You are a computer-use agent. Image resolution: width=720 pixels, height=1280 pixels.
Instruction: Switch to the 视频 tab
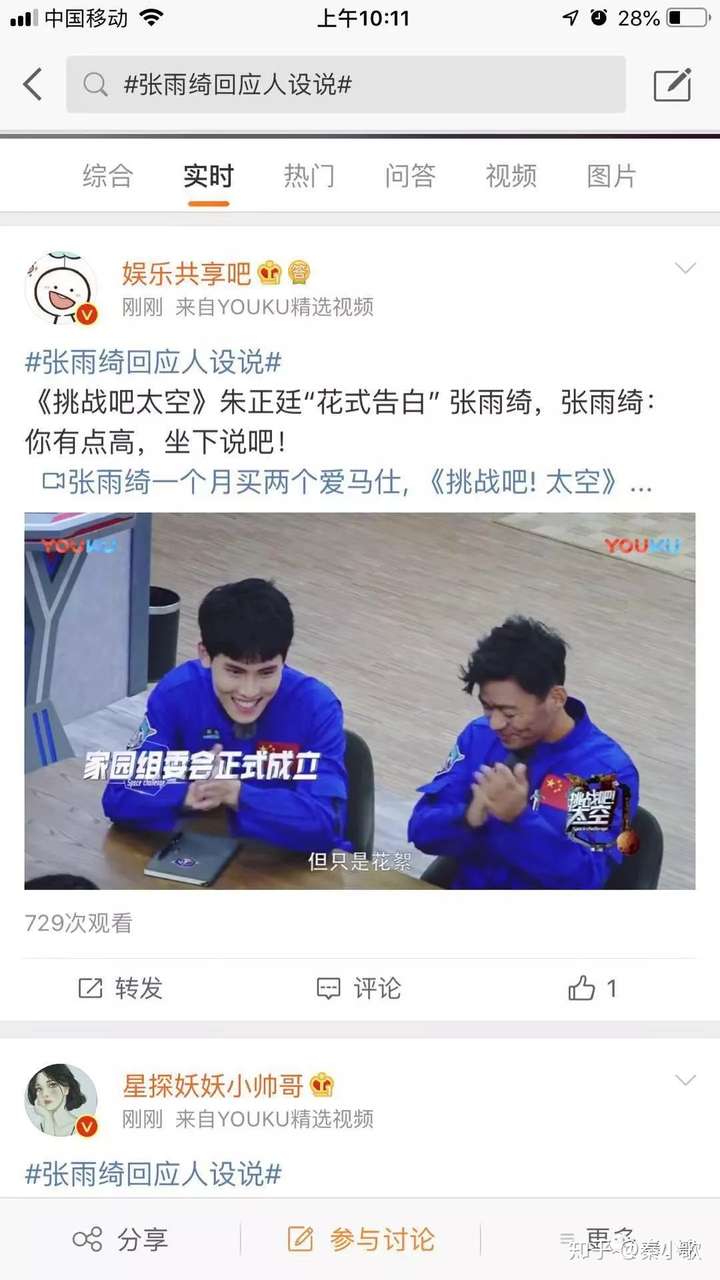pyautogui.click(x=511, y=176)
